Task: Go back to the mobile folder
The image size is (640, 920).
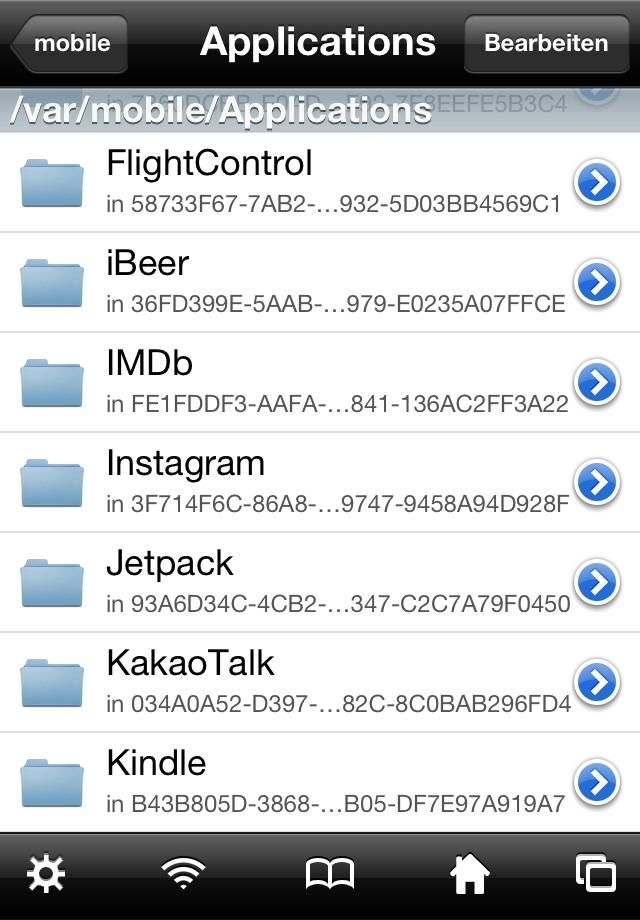Action: tap(70, 43)
